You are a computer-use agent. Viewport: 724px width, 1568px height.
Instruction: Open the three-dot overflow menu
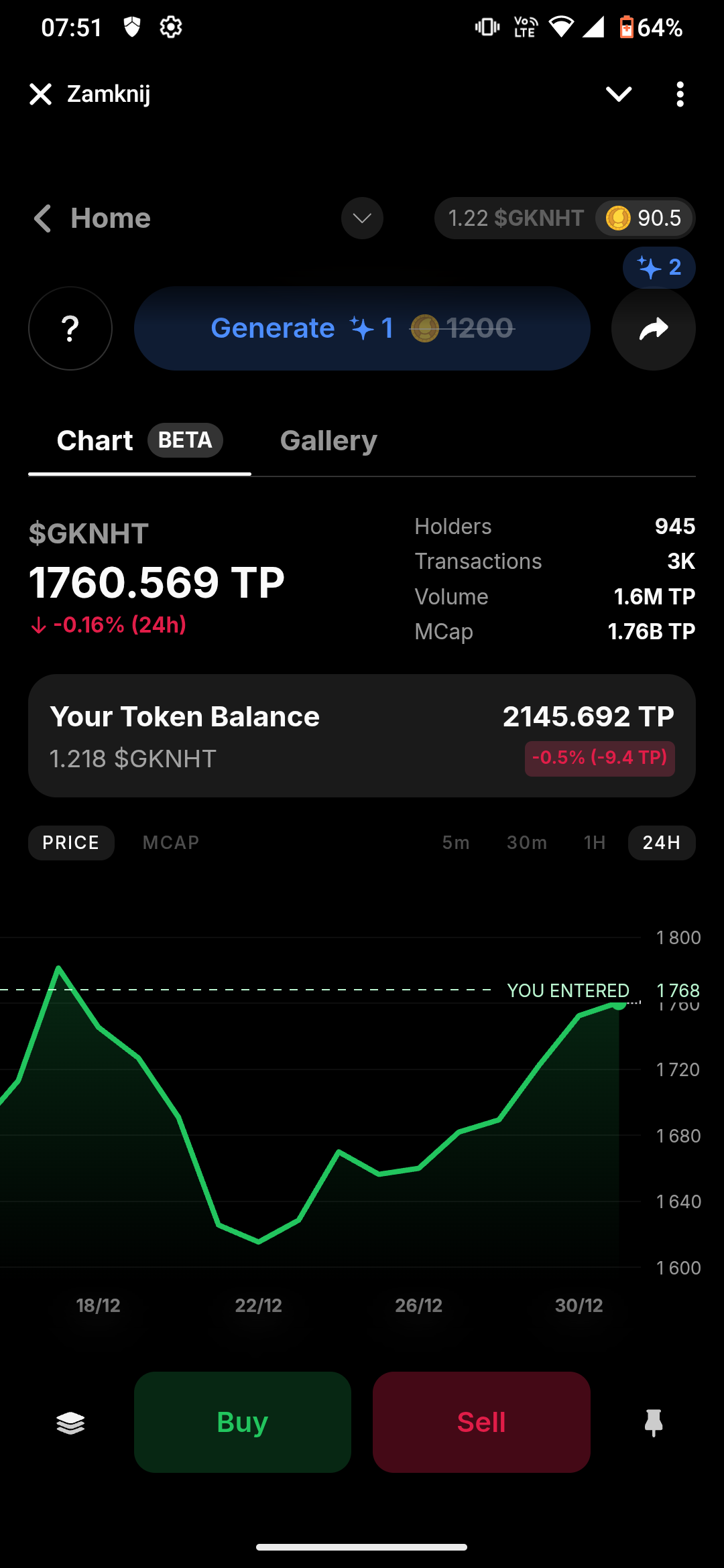[x=680, y=94]
